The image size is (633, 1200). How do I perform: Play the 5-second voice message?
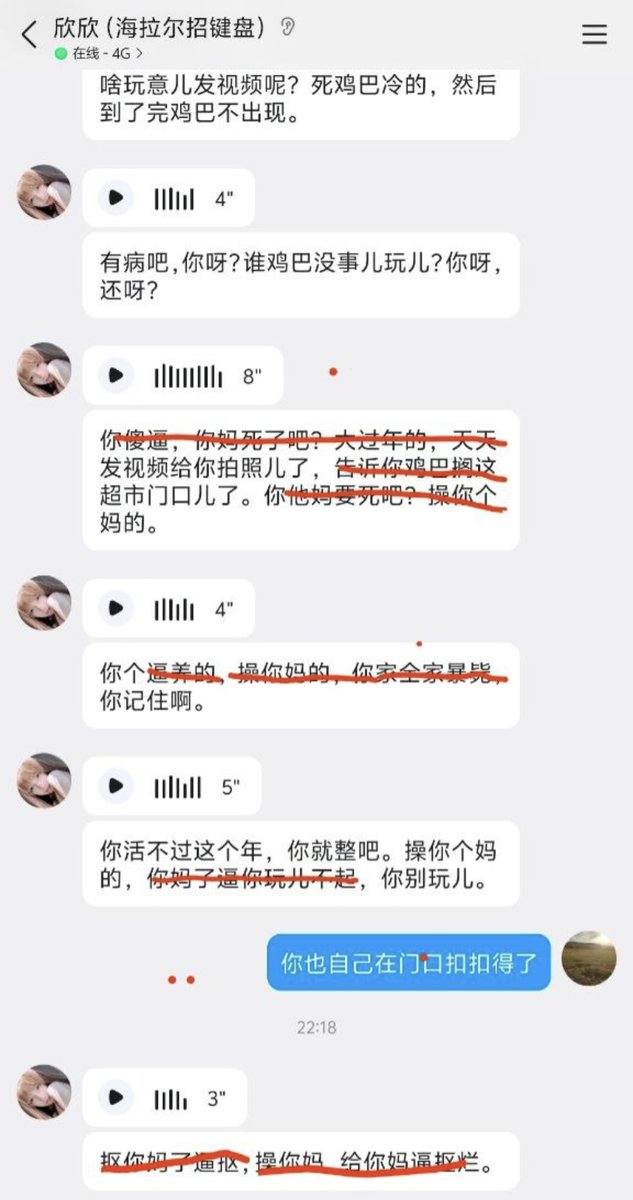tap(117, 786)
